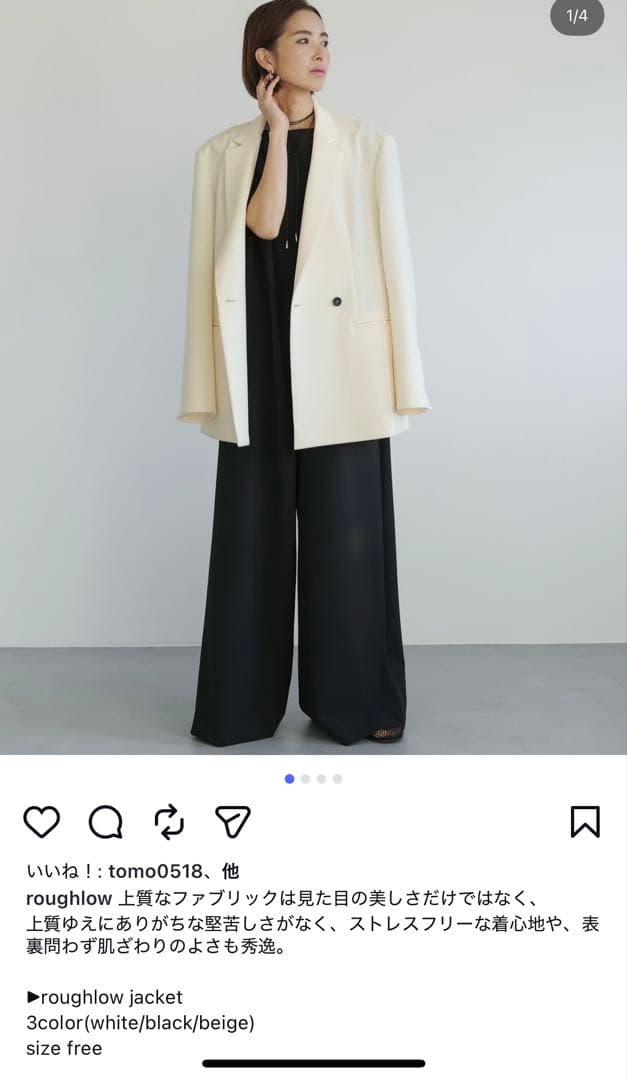
Task: Bookmark this jacket post
Action: (x=585, y=821)
